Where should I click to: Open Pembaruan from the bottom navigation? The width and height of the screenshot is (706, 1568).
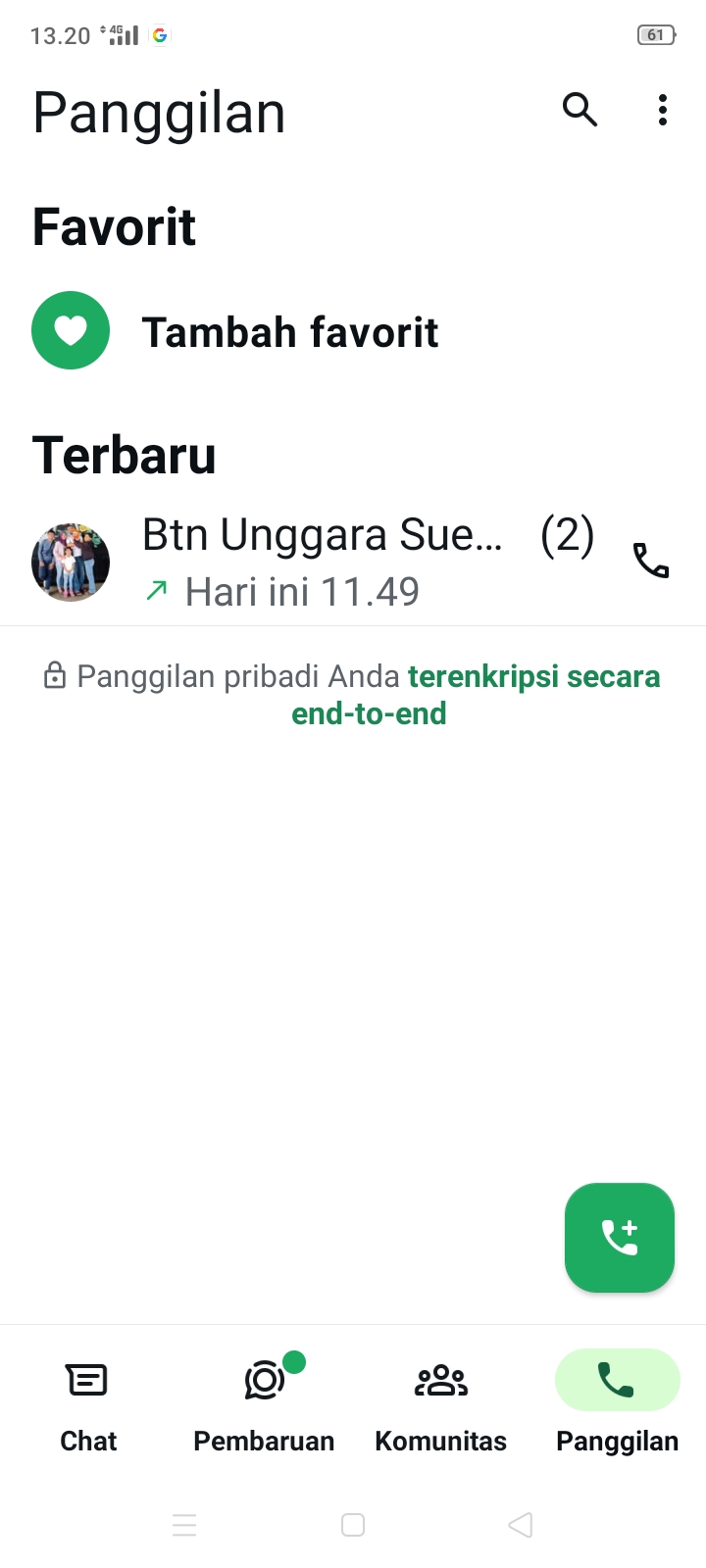click(263, 1401)
